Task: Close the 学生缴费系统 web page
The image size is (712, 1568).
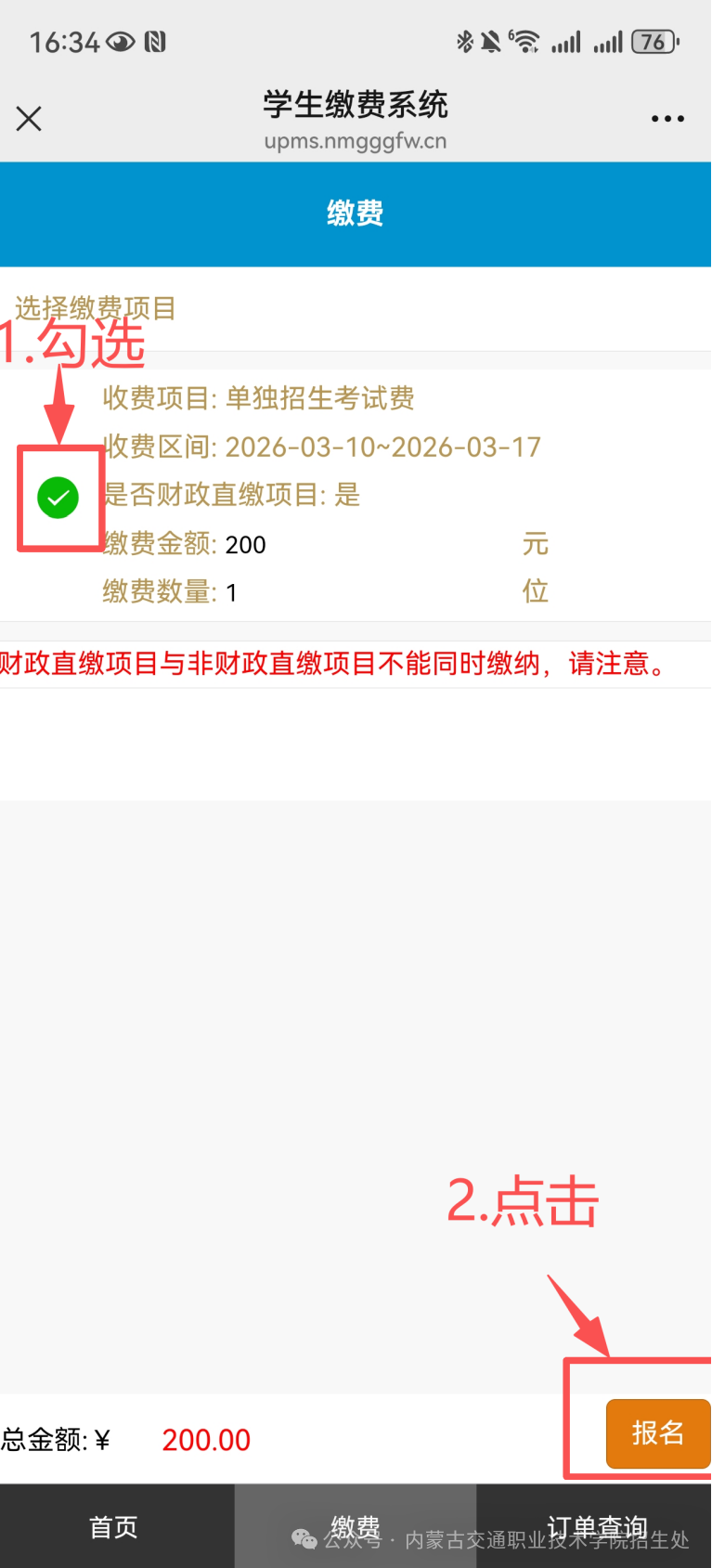Action: point(29,119)
